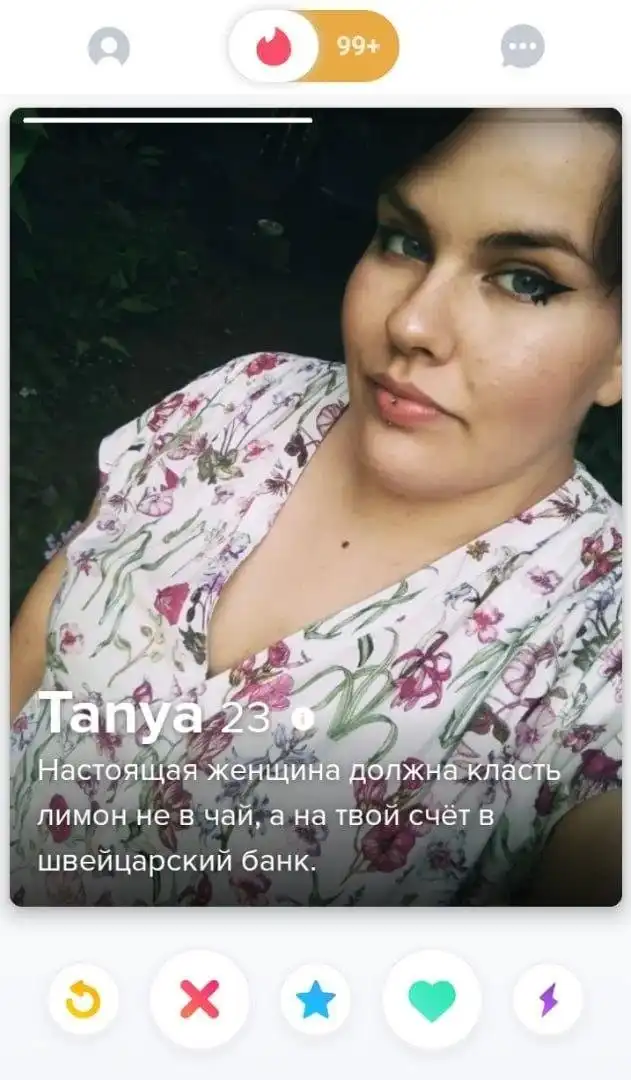
Task: Pass on Tanya with the X button
Action: coord(199,999)
